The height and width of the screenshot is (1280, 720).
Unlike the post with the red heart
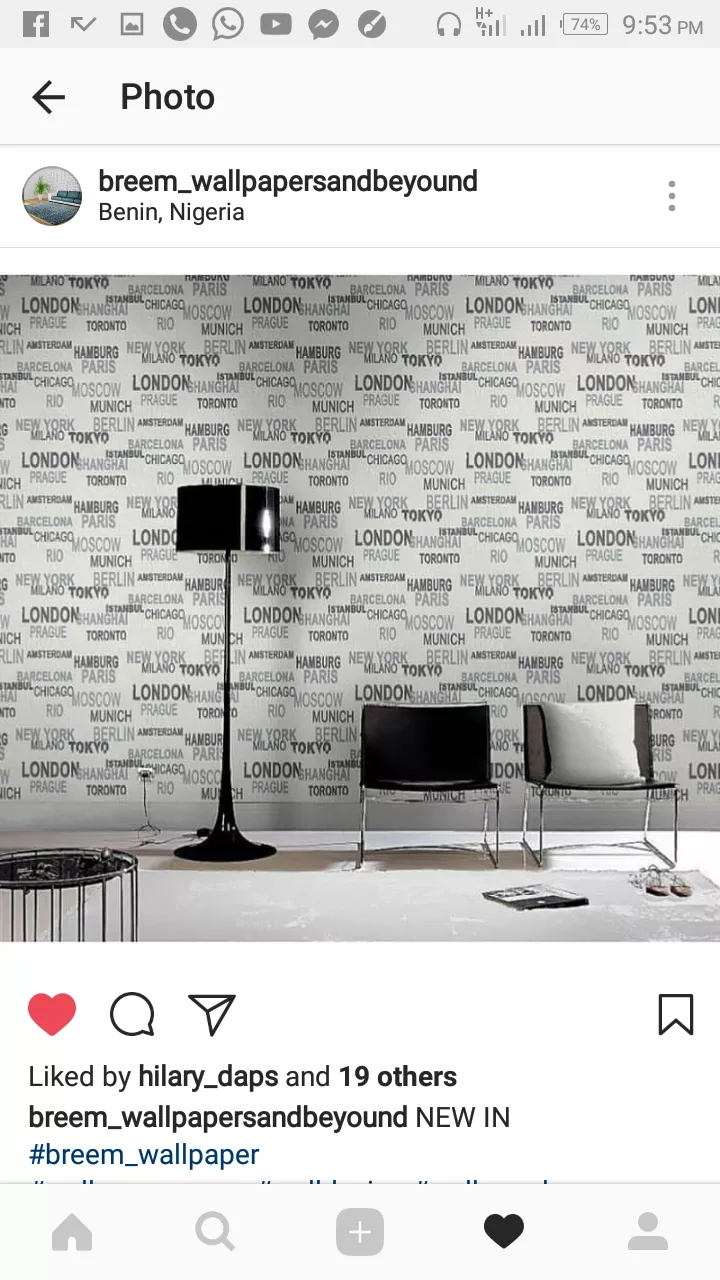52,1014
